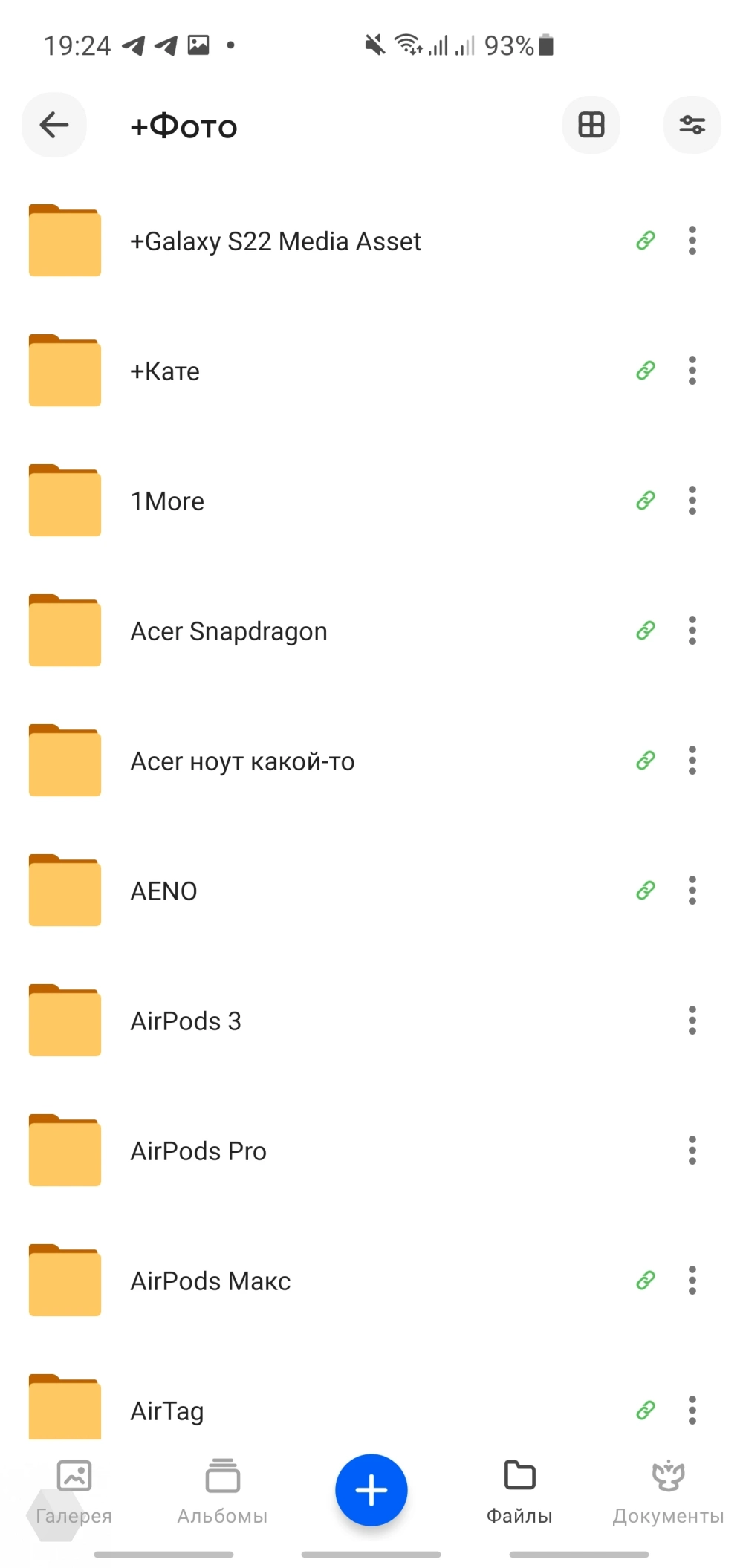This screenshot has height=1568, width=743.
Task: Open the +Кате folder
Action: 165,371
